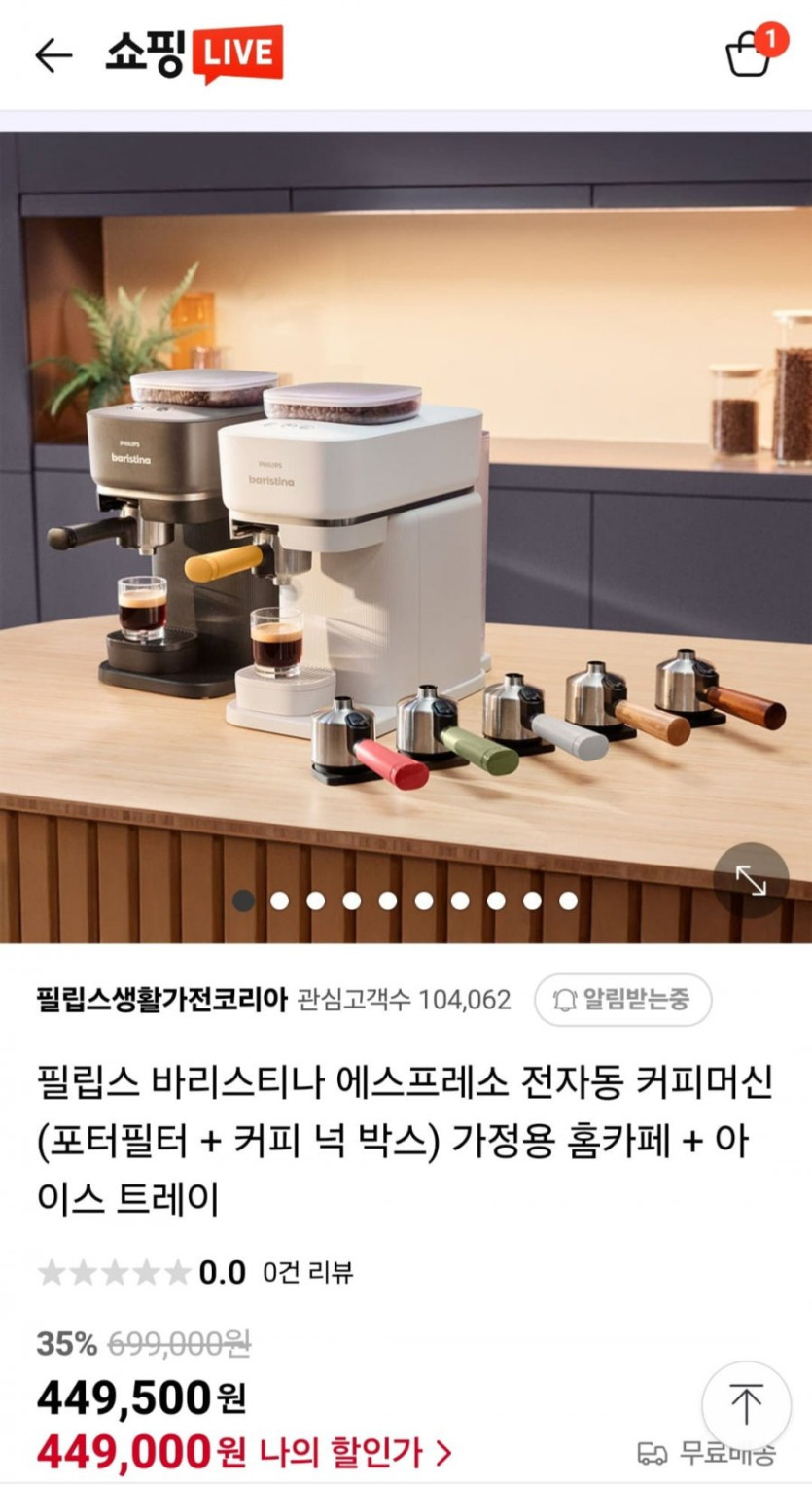Toggle the 알림받는중 notification button
Screen dimensions: 812x1485
pos(622,1000)
